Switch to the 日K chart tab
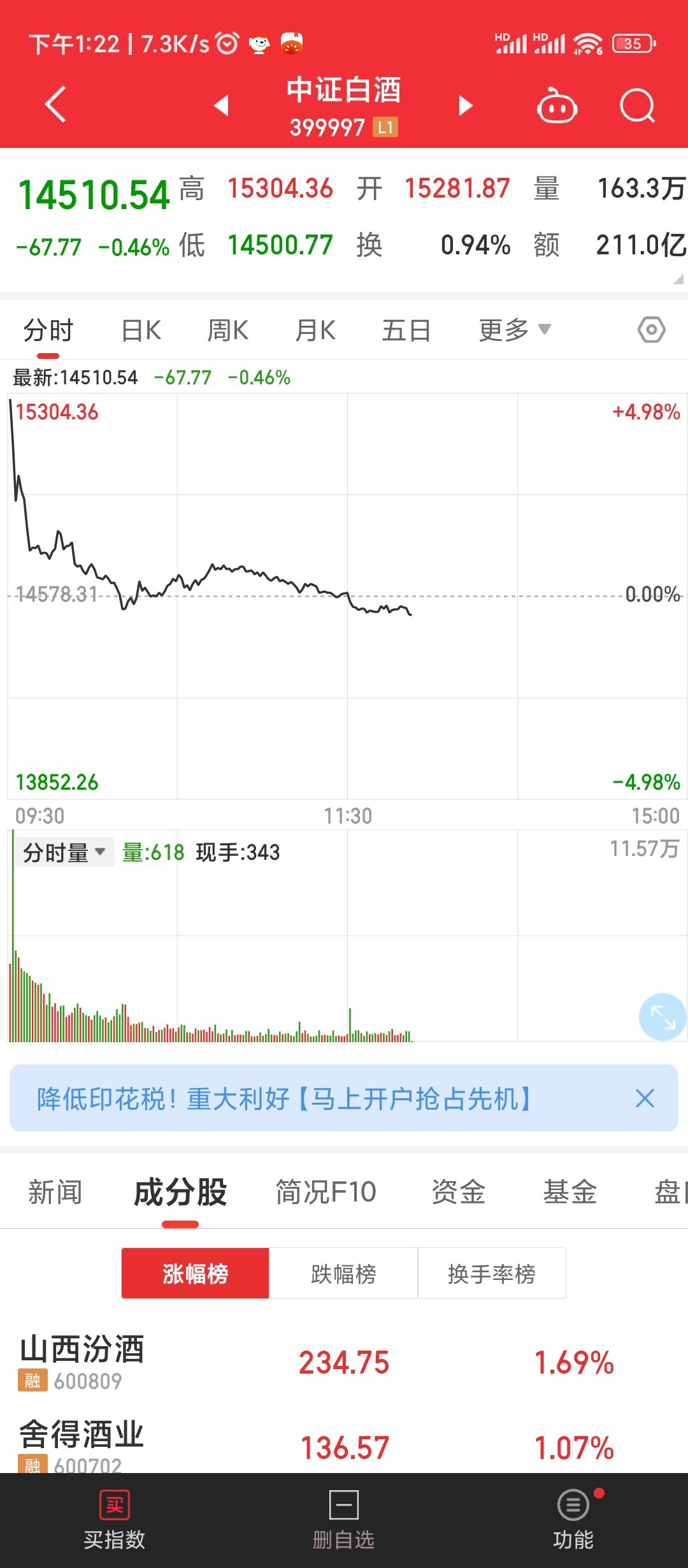 (141, 331)
